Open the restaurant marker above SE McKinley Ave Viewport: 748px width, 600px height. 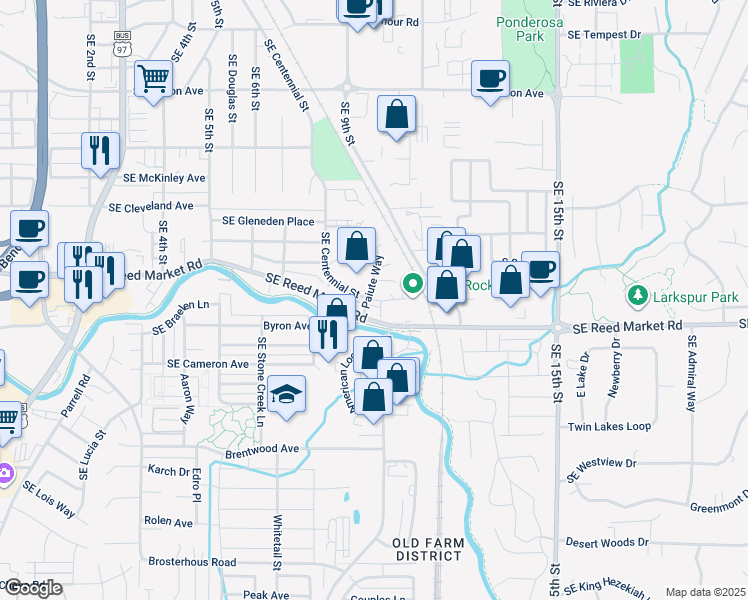pyautogui.click(x=100, y=151)
